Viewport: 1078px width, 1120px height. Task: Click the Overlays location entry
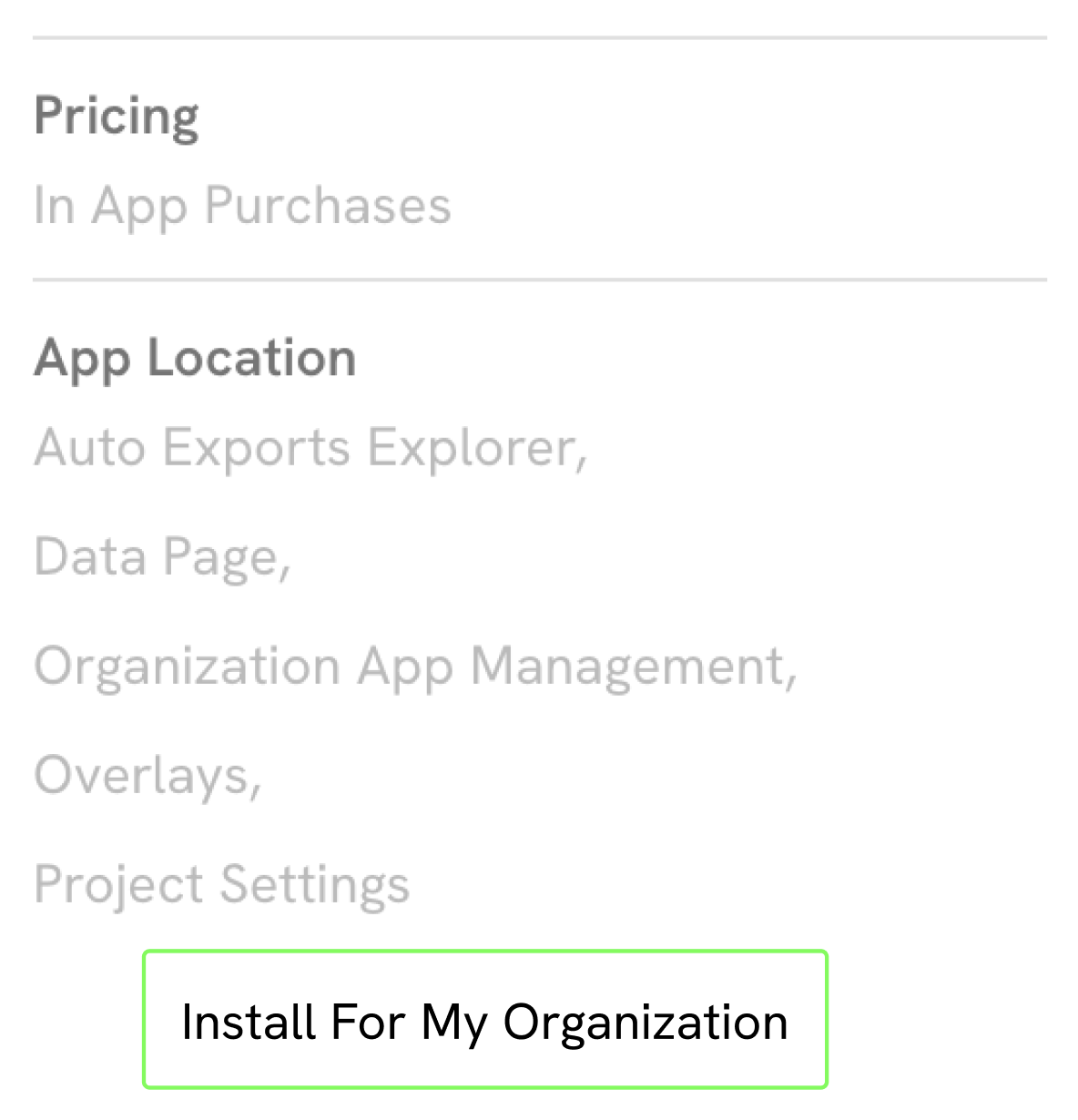tap(147, 775)
